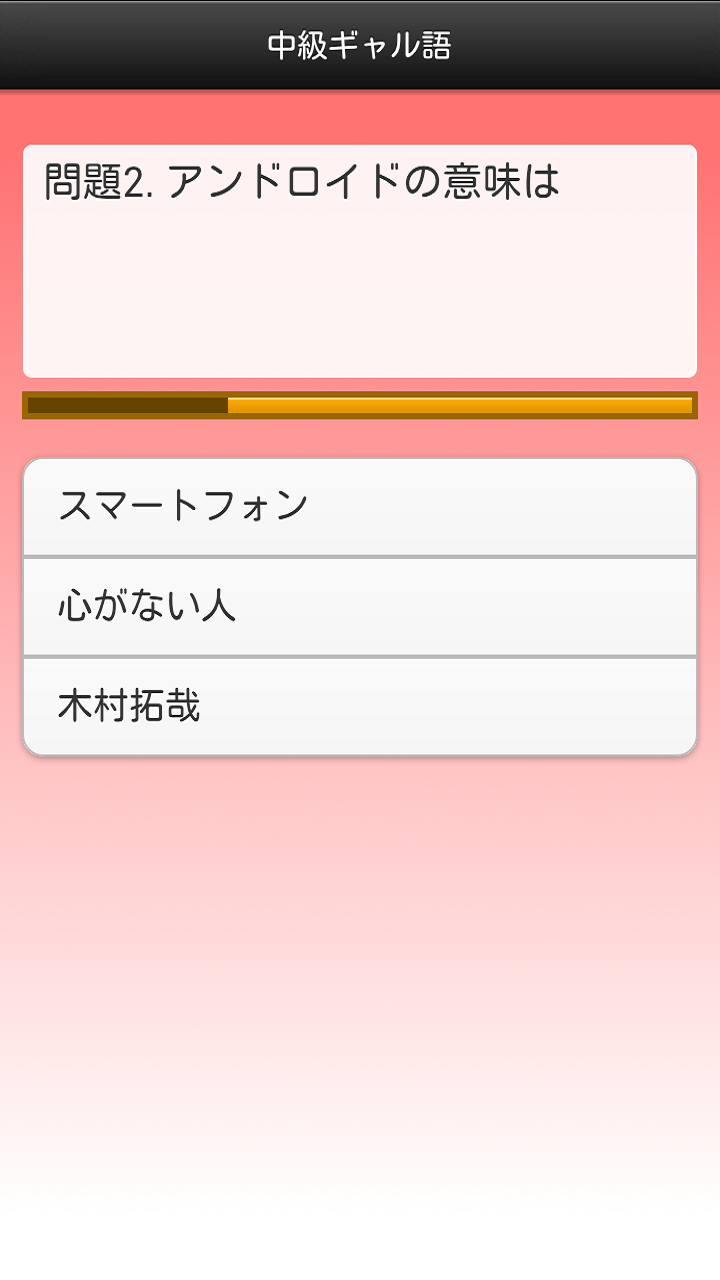The width and height of the screenshot is (720, 1280).
Task: Choose the answer 心がない人
Action: [359, 607]
